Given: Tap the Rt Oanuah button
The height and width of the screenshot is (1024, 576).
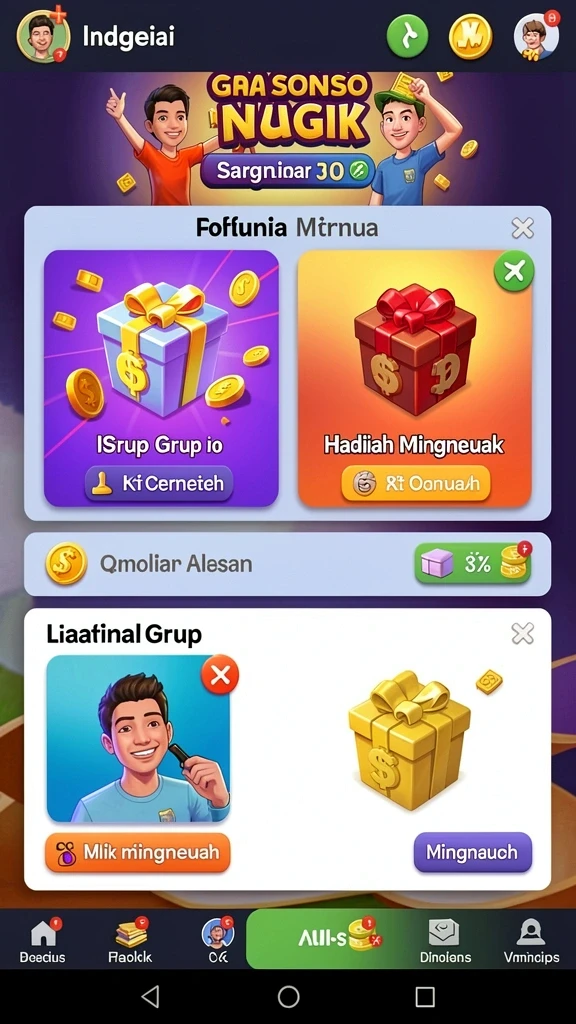Looking at the screenshot, I should 415,483.
